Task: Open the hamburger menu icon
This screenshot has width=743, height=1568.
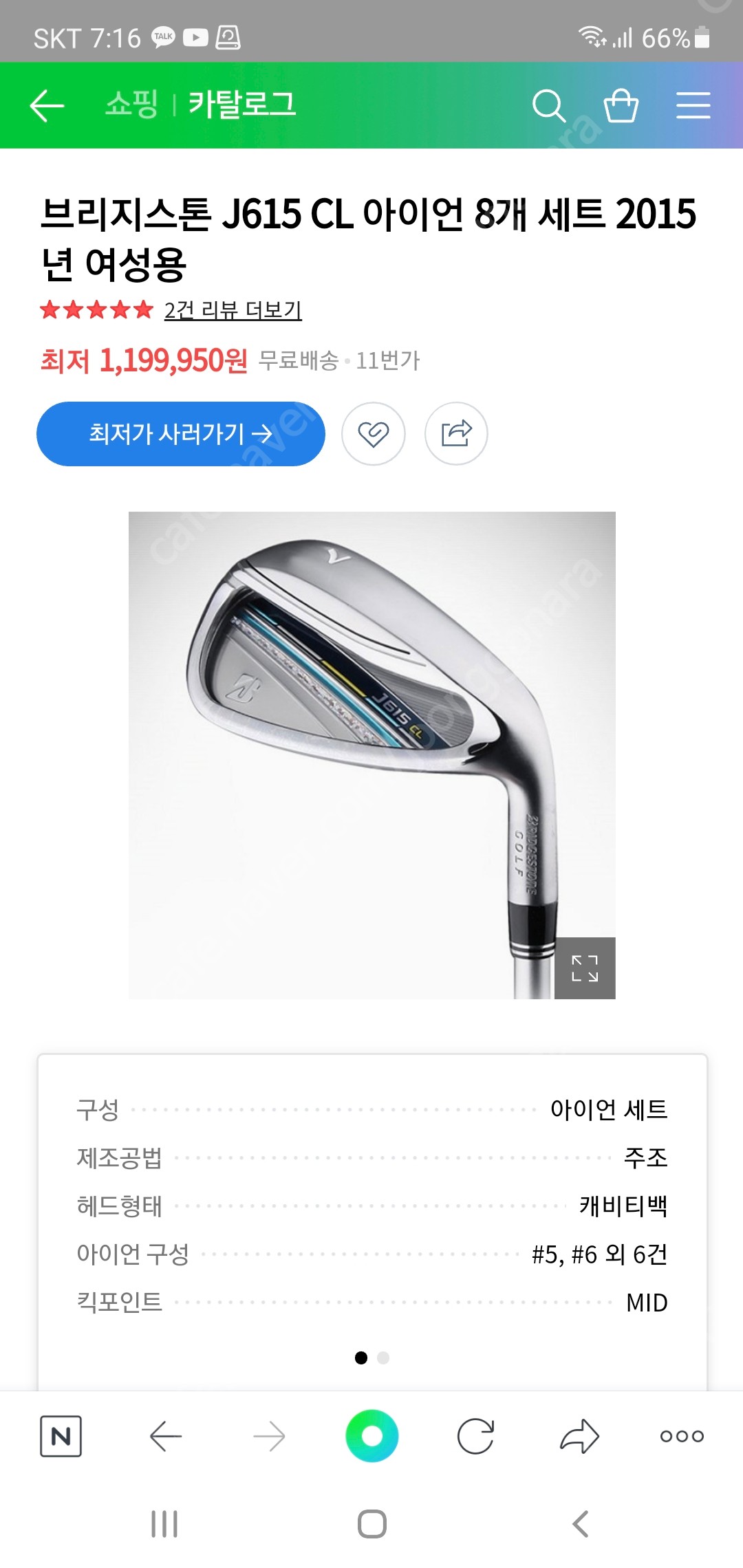Action: pyautogui.click(x=693, y=107)
